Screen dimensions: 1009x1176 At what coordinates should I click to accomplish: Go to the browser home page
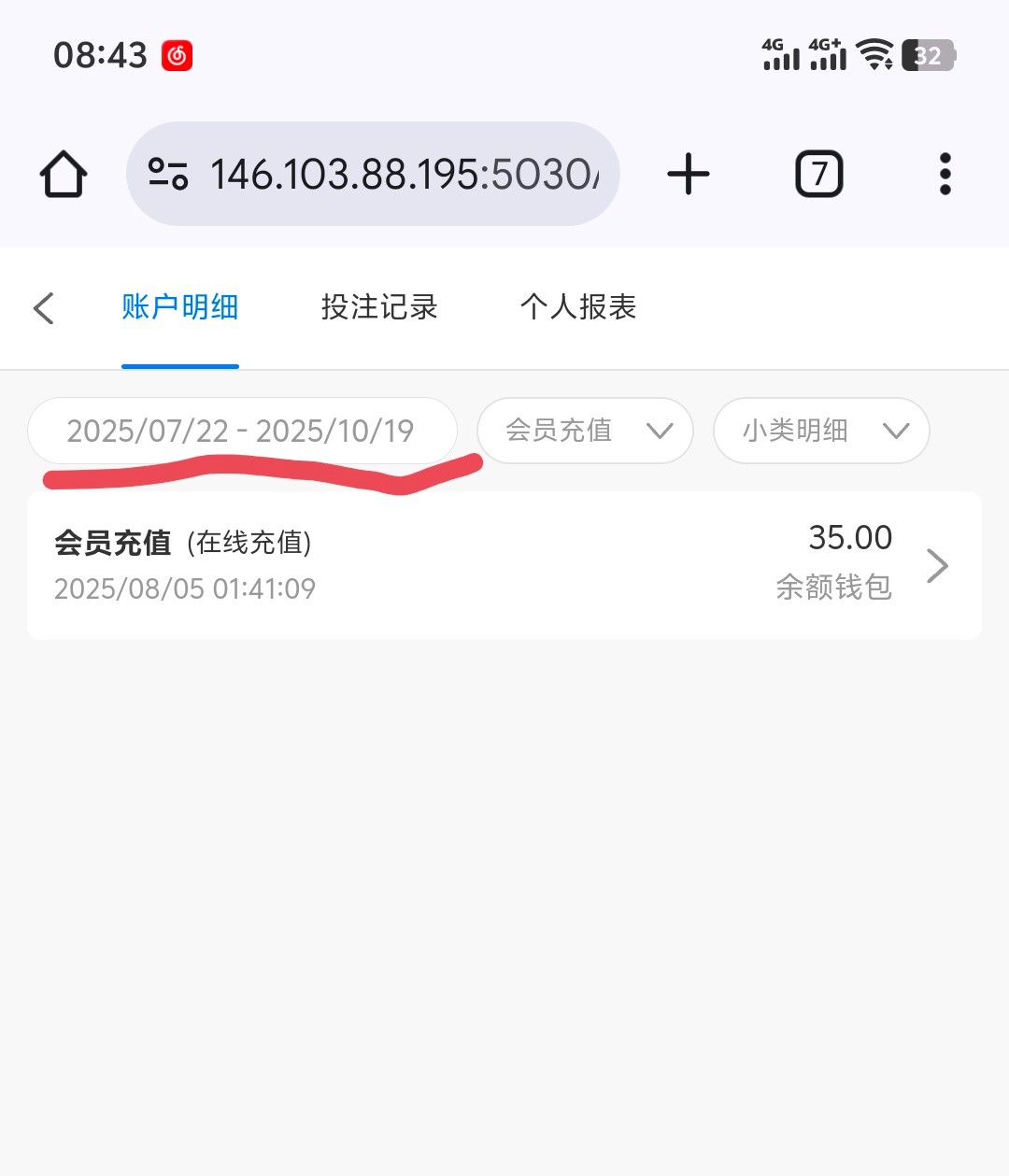click(x=64, y=174)
